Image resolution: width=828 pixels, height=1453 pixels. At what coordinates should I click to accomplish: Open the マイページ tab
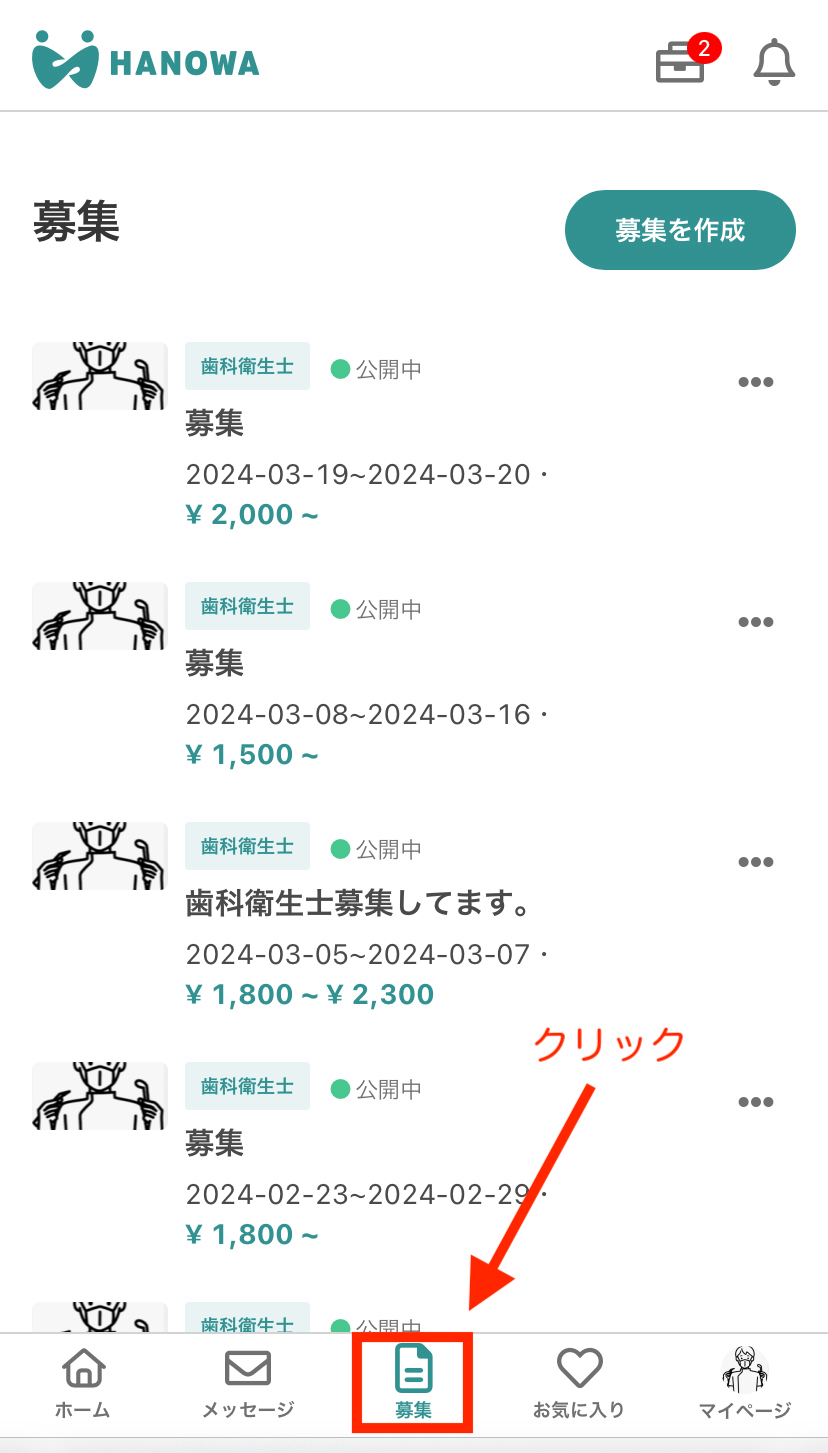744,1383
